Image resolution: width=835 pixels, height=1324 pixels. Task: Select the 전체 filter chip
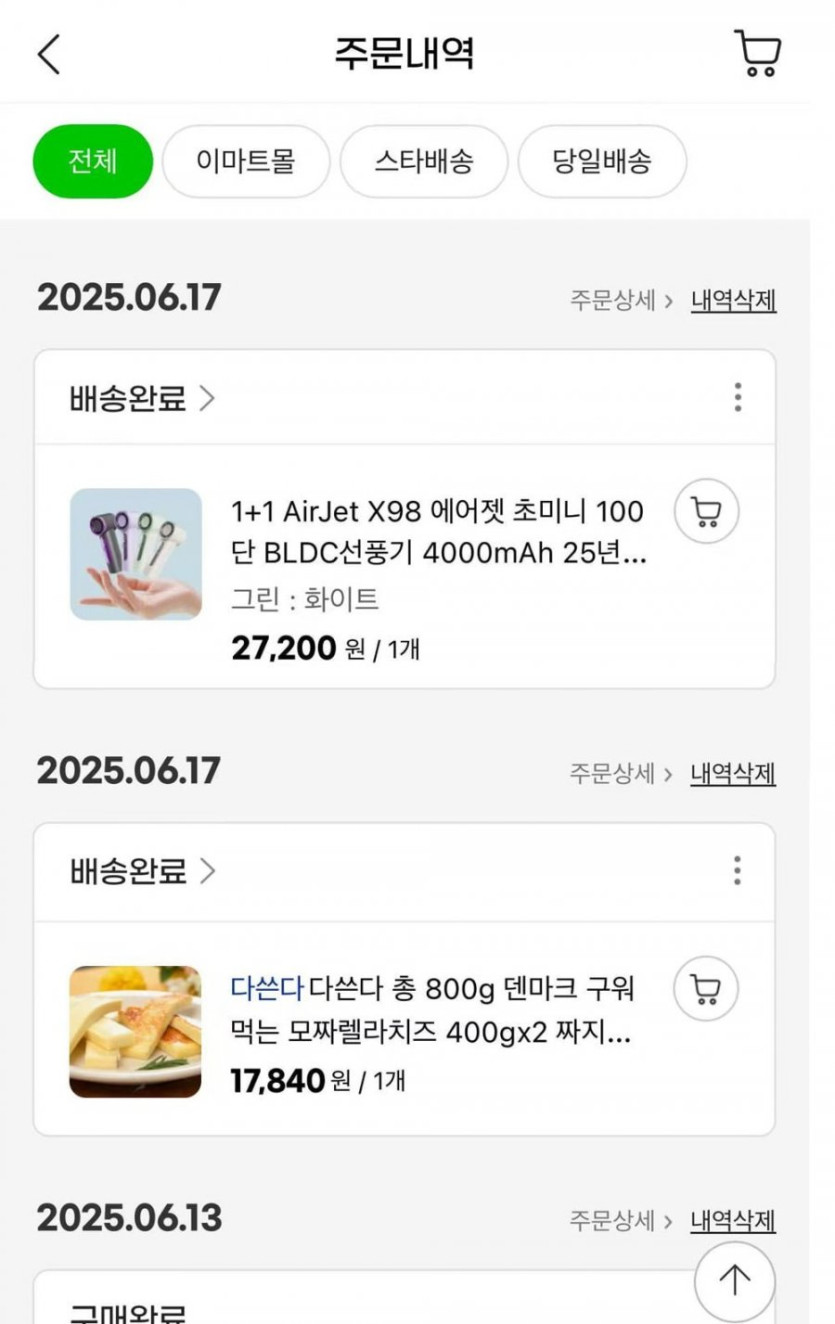92,161
